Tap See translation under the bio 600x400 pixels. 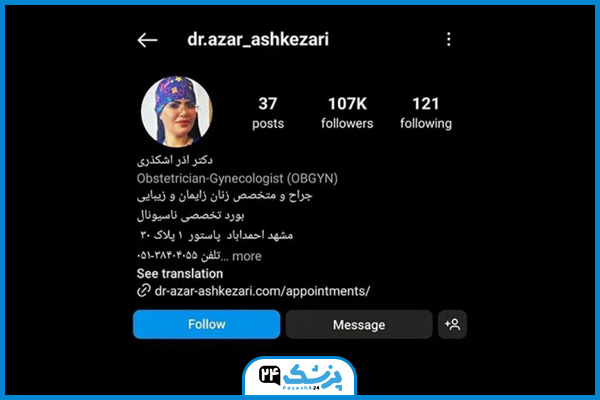[x=180, y=274]
